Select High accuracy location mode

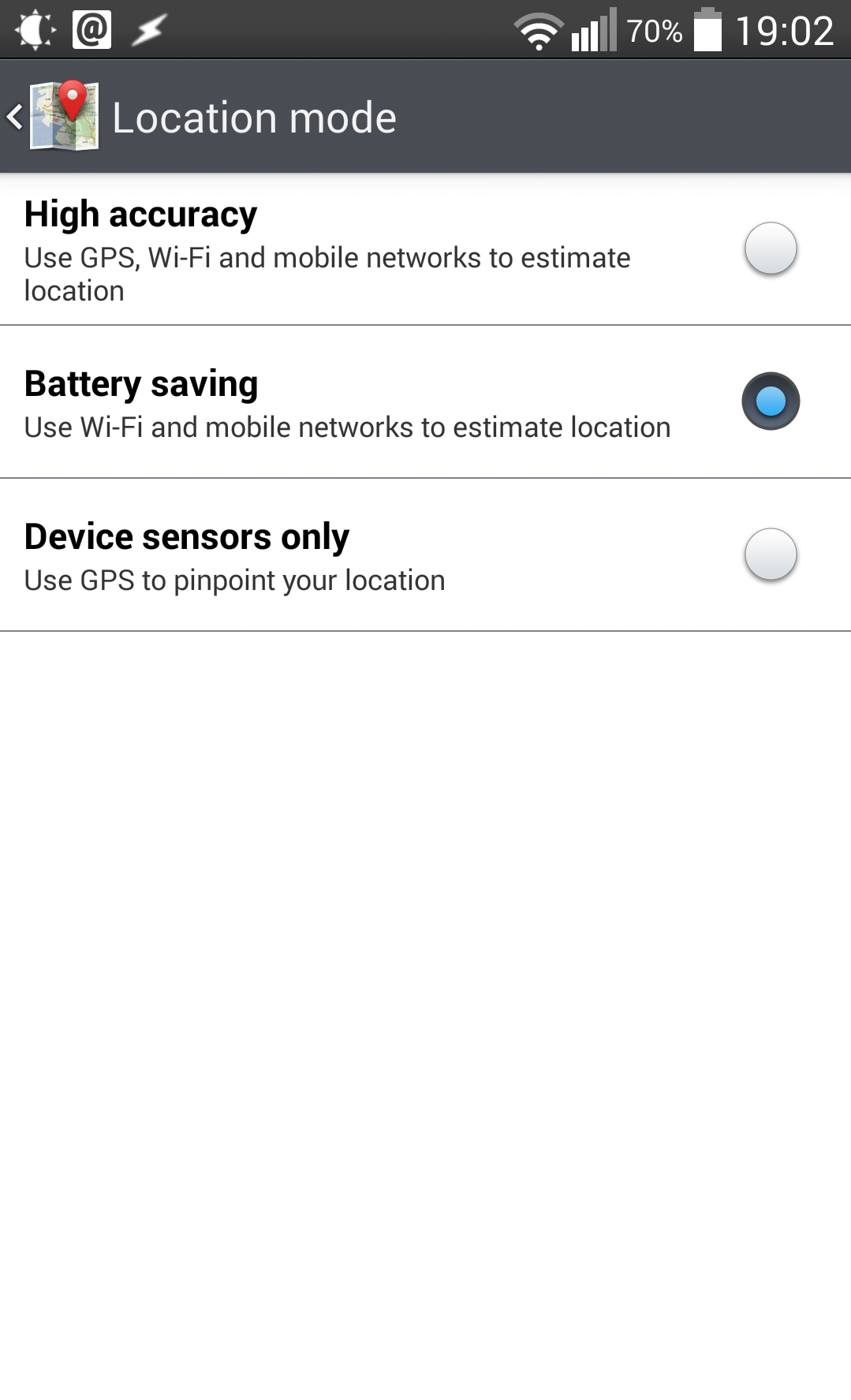425,249
